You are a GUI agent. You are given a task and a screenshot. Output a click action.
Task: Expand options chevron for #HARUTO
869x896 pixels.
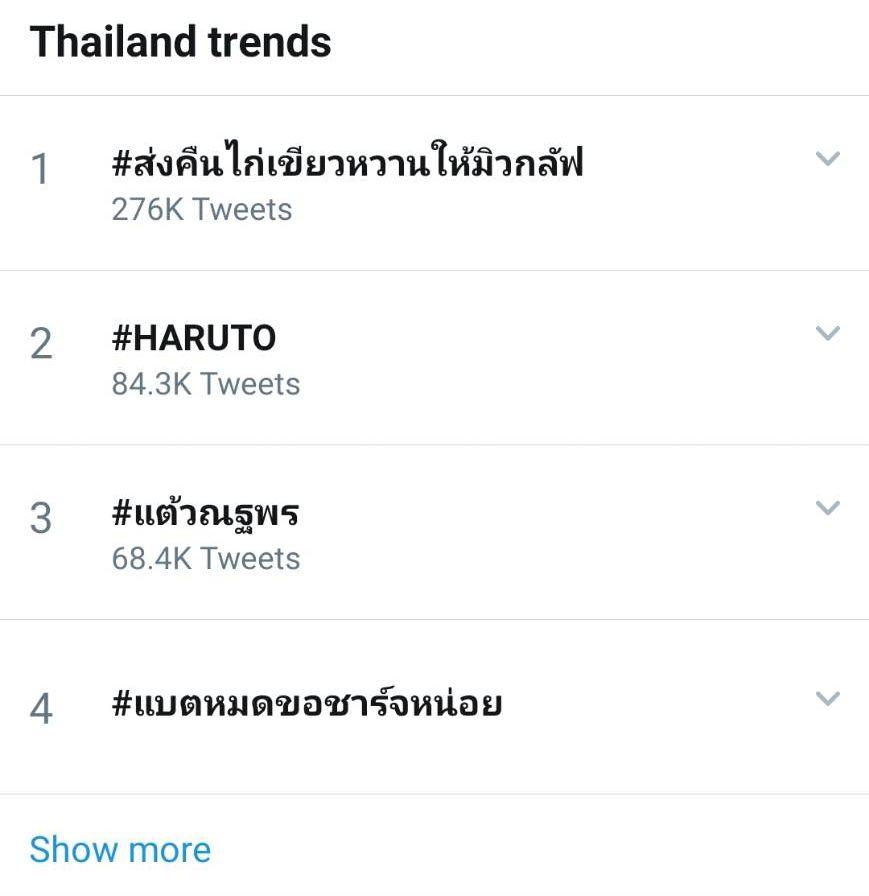click(x=827, y=333)
